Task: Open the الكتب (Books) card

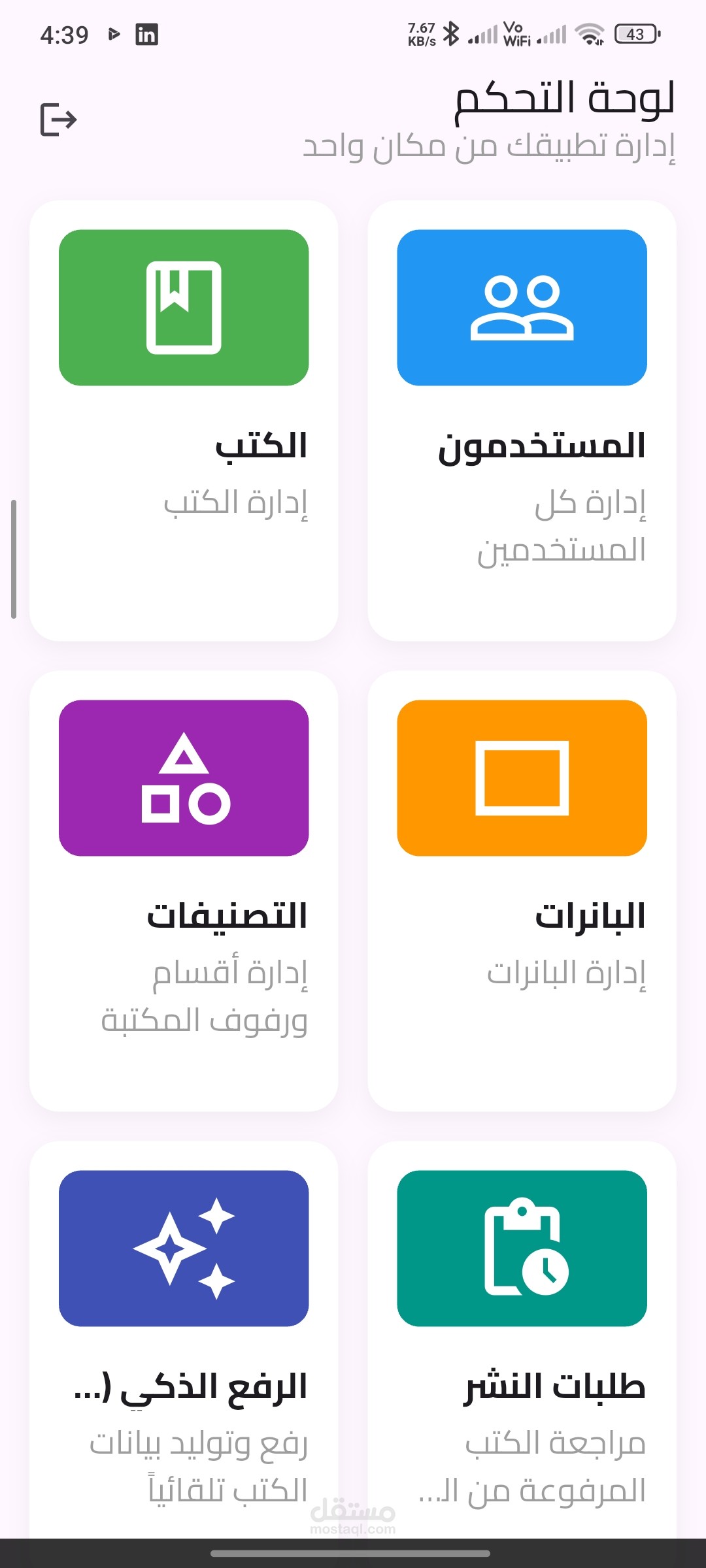Action: 184,421
